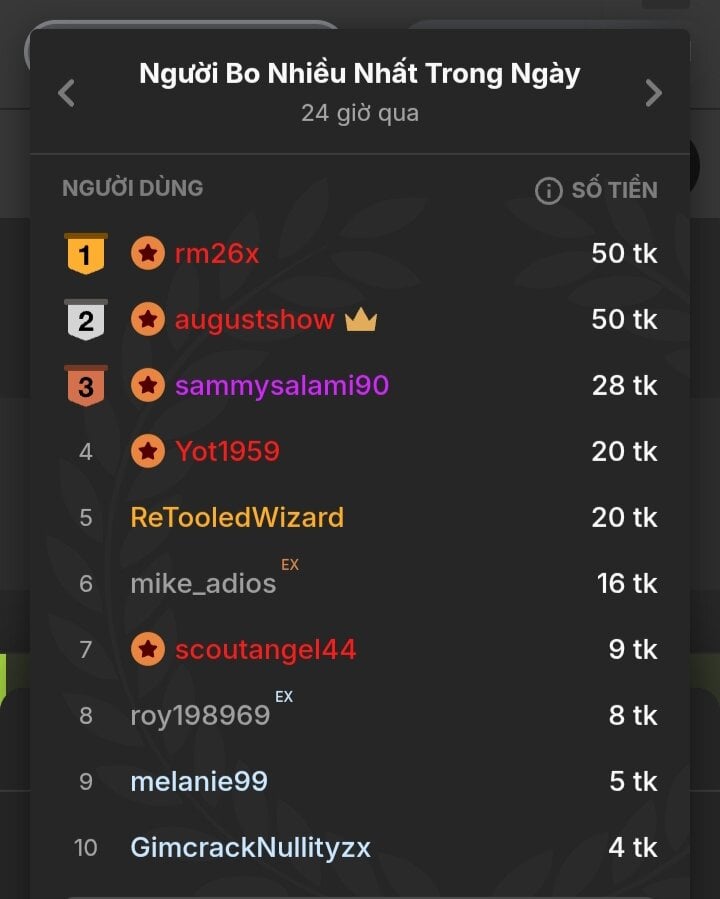The image size is (720, 899).
Task: Open melanie99's profile
Action: 199,782
